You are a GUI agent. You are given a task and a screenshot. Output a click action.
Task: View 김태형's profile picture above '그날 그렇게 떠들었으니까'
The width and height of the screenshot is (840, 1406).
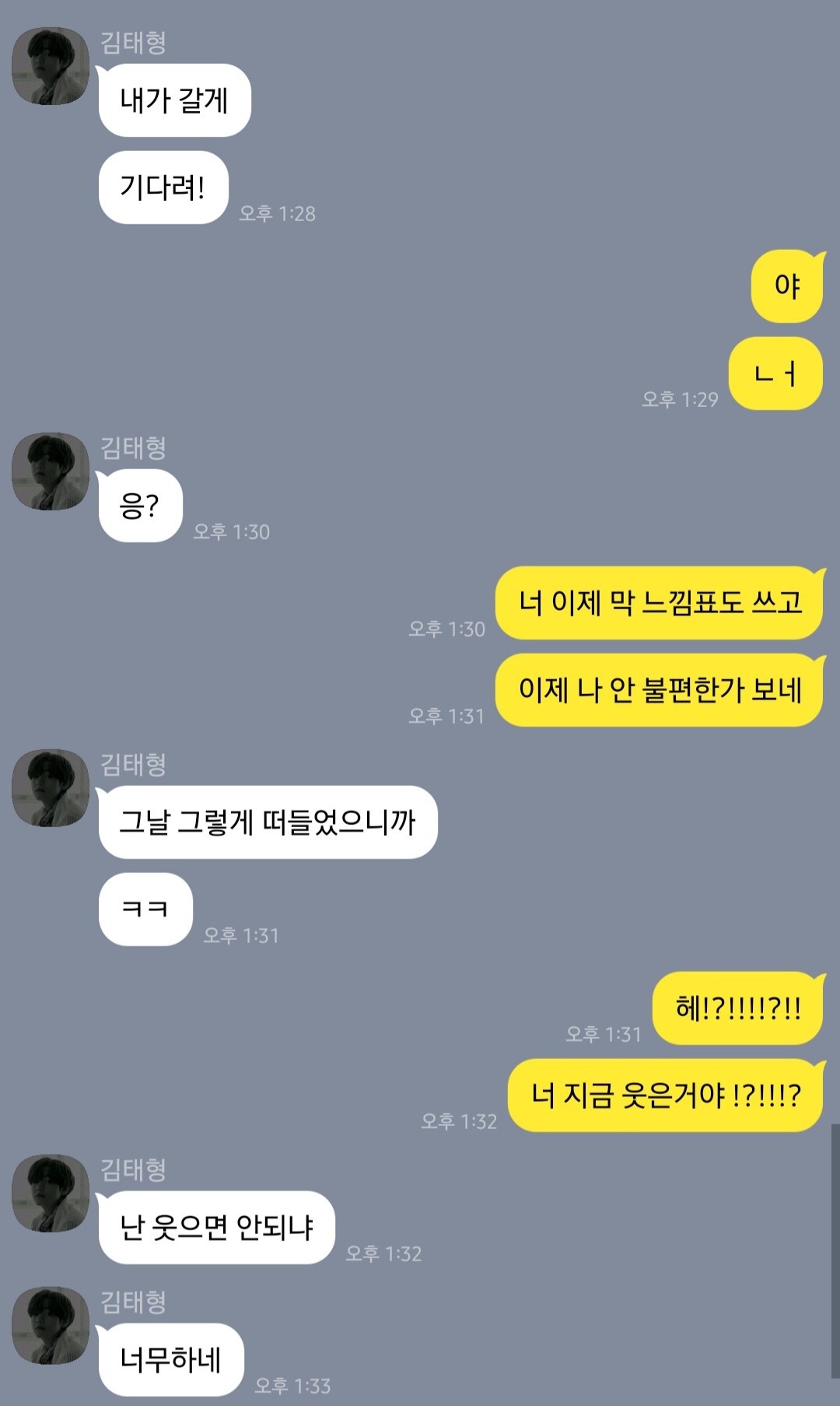[51, 788]
